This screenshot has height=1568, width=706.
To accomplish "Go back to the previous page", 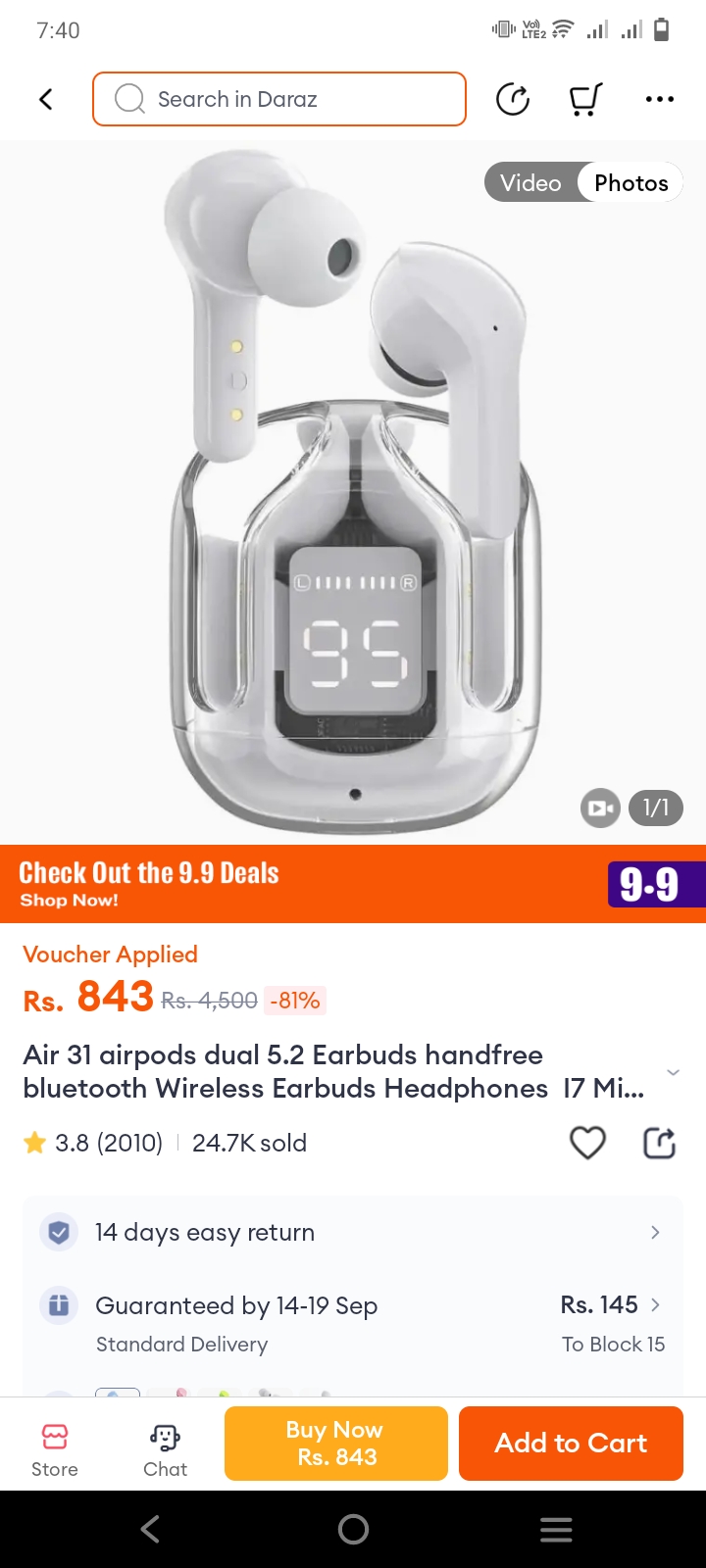I will coord(45,99).
